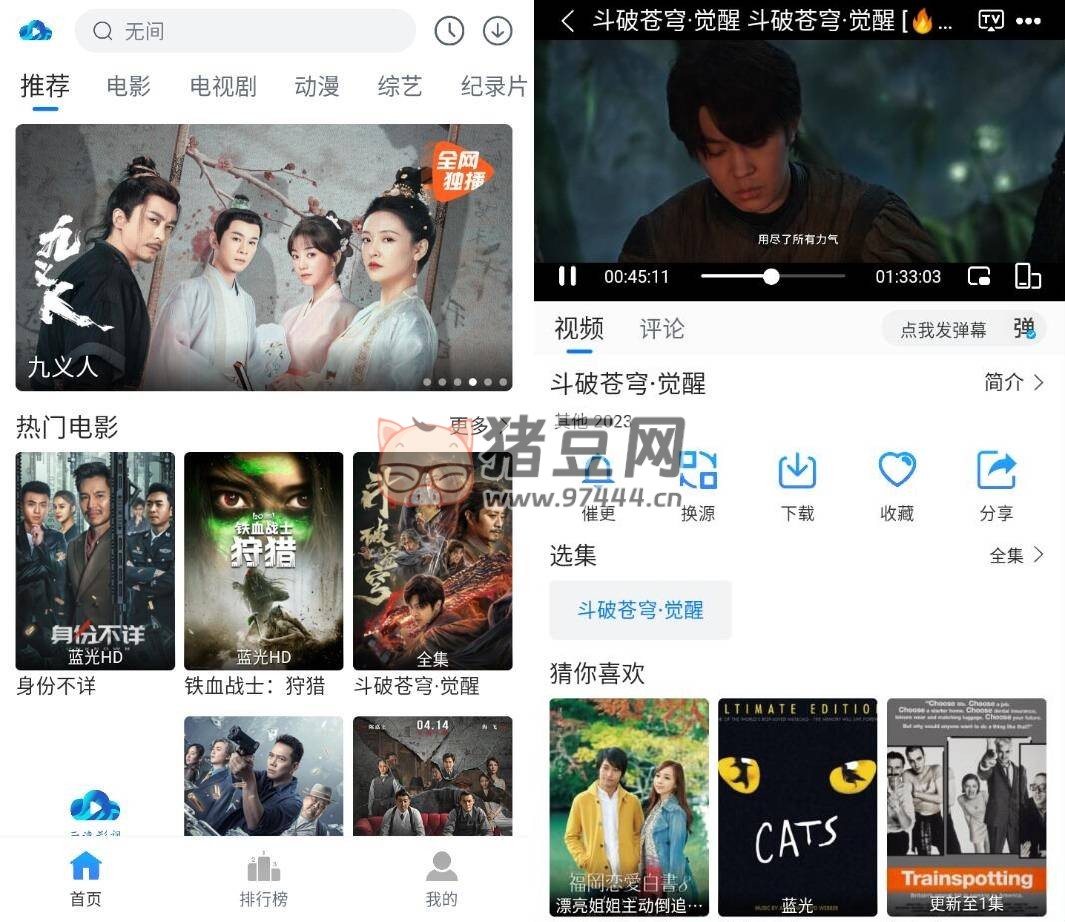This screenshot has height=922, width=1065.
Task: Switch to the 电影 category tab
Action: click(128, 87)
